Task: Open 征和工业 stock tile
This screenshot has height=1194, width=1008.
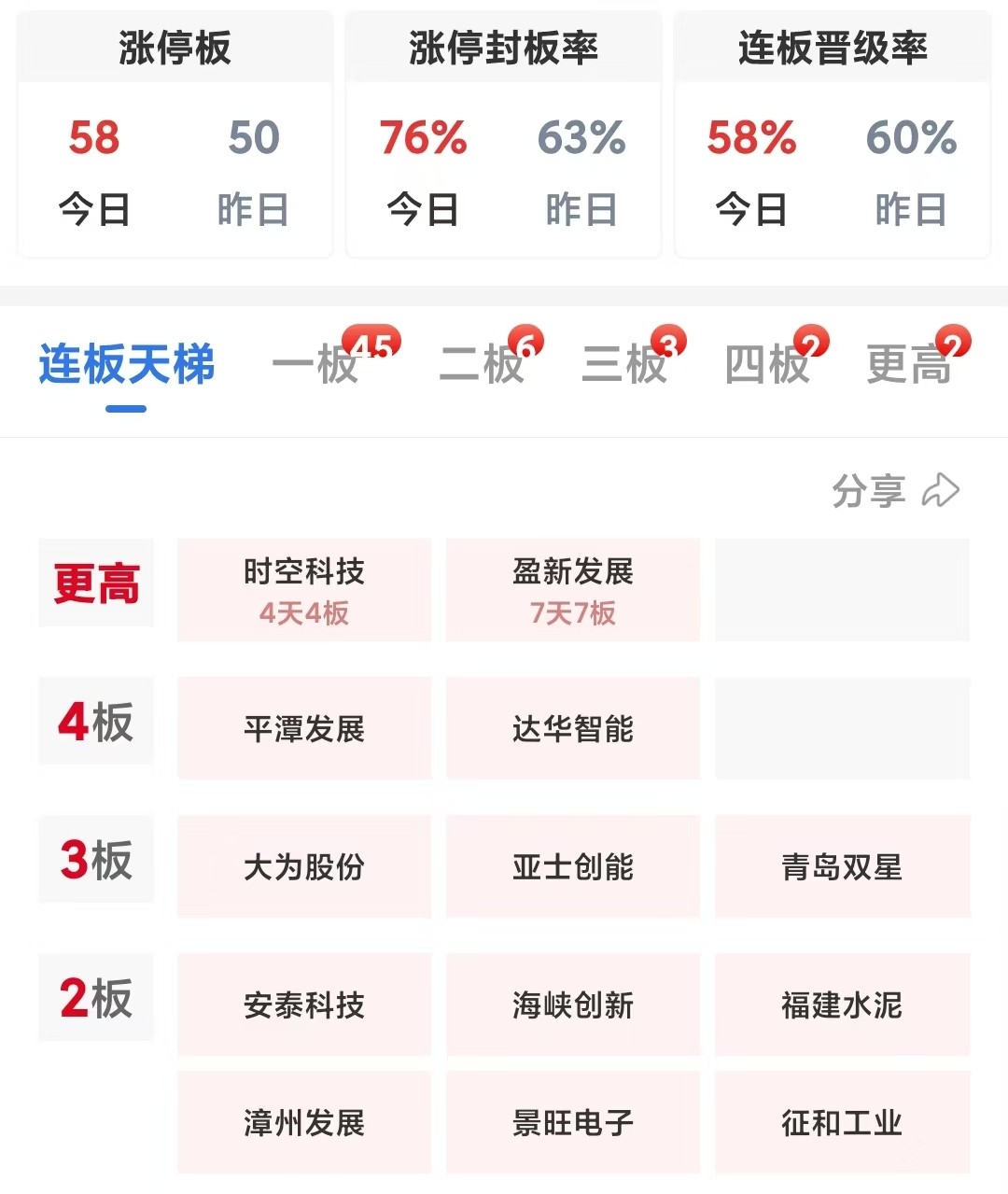Action: click(x=842, y=1122)
